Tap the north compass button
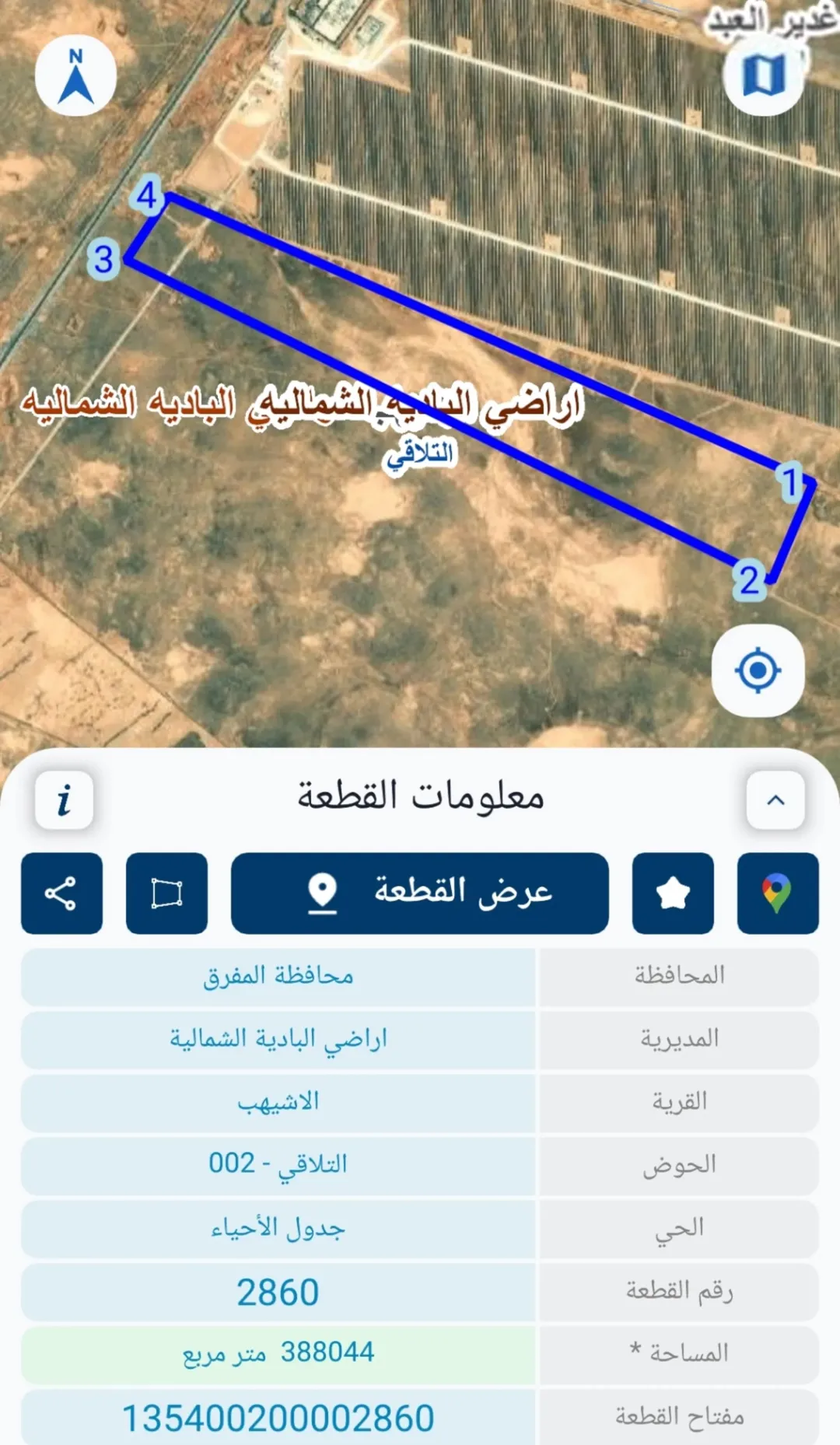840x1445 pixels. [75, 75]
